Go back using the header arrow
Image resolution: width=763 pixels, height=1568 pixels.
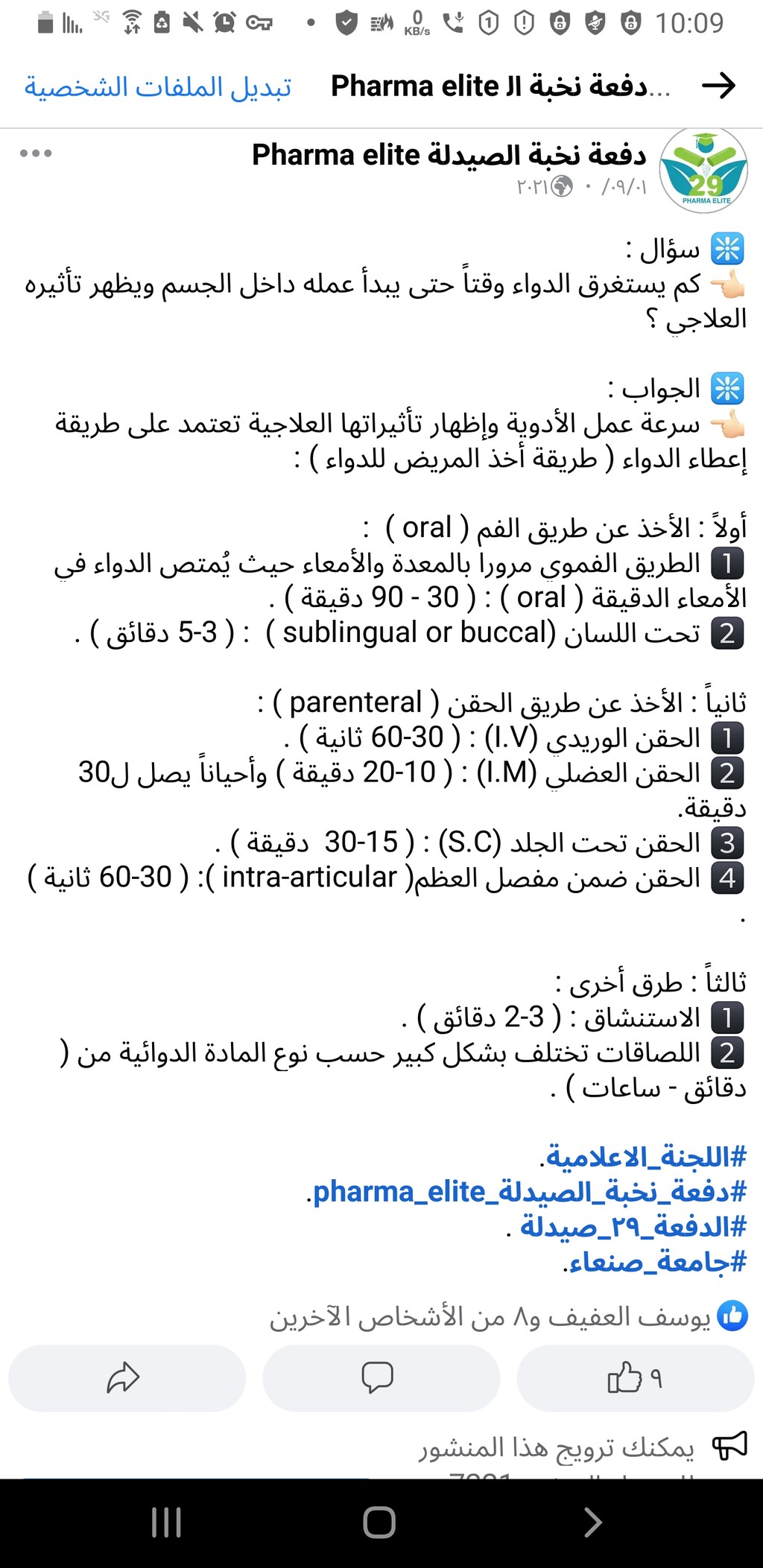(x=718, y=86)
